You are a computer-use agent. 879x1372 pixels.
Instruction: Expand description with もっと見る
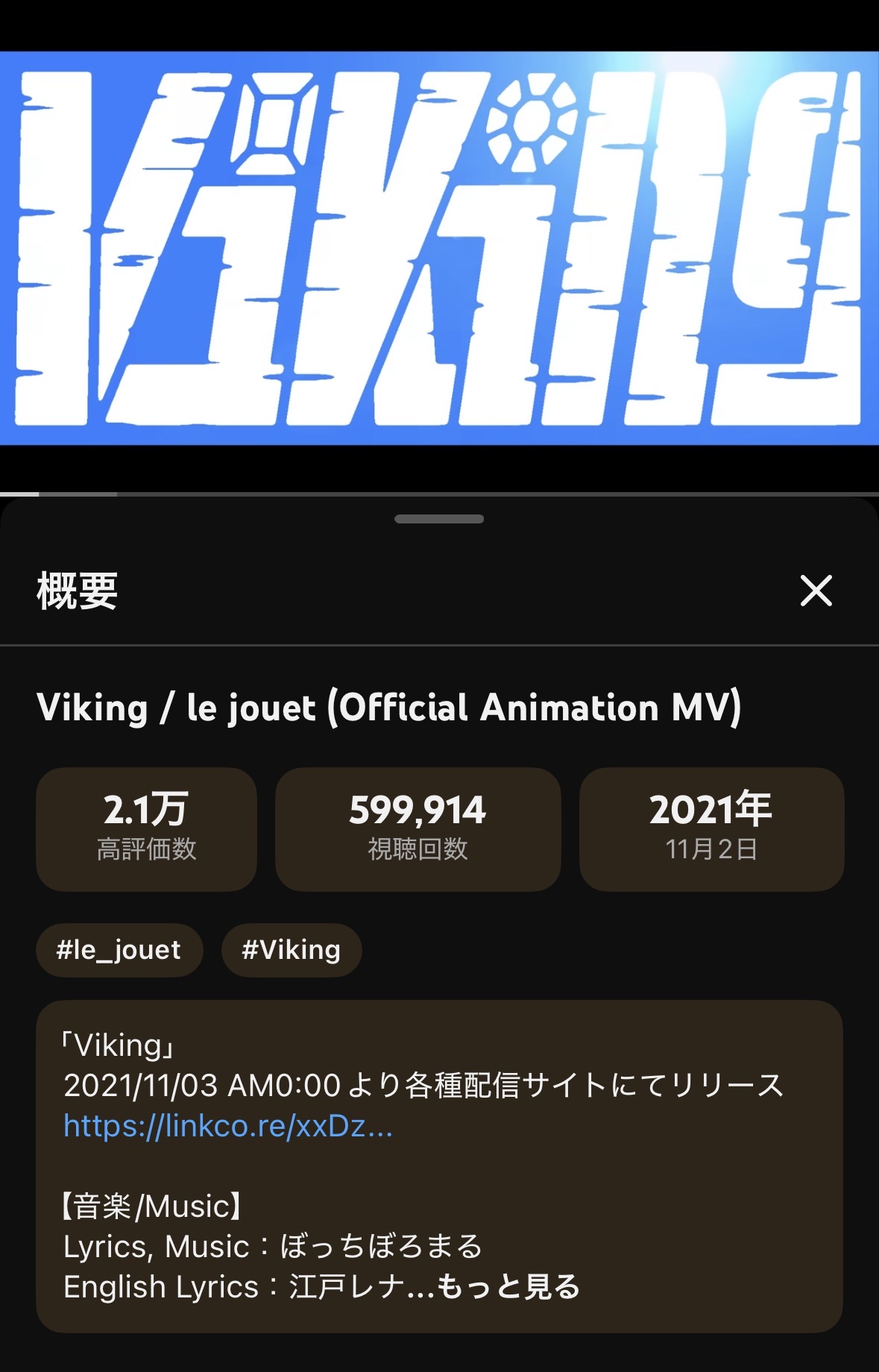tap(508, 1286)
